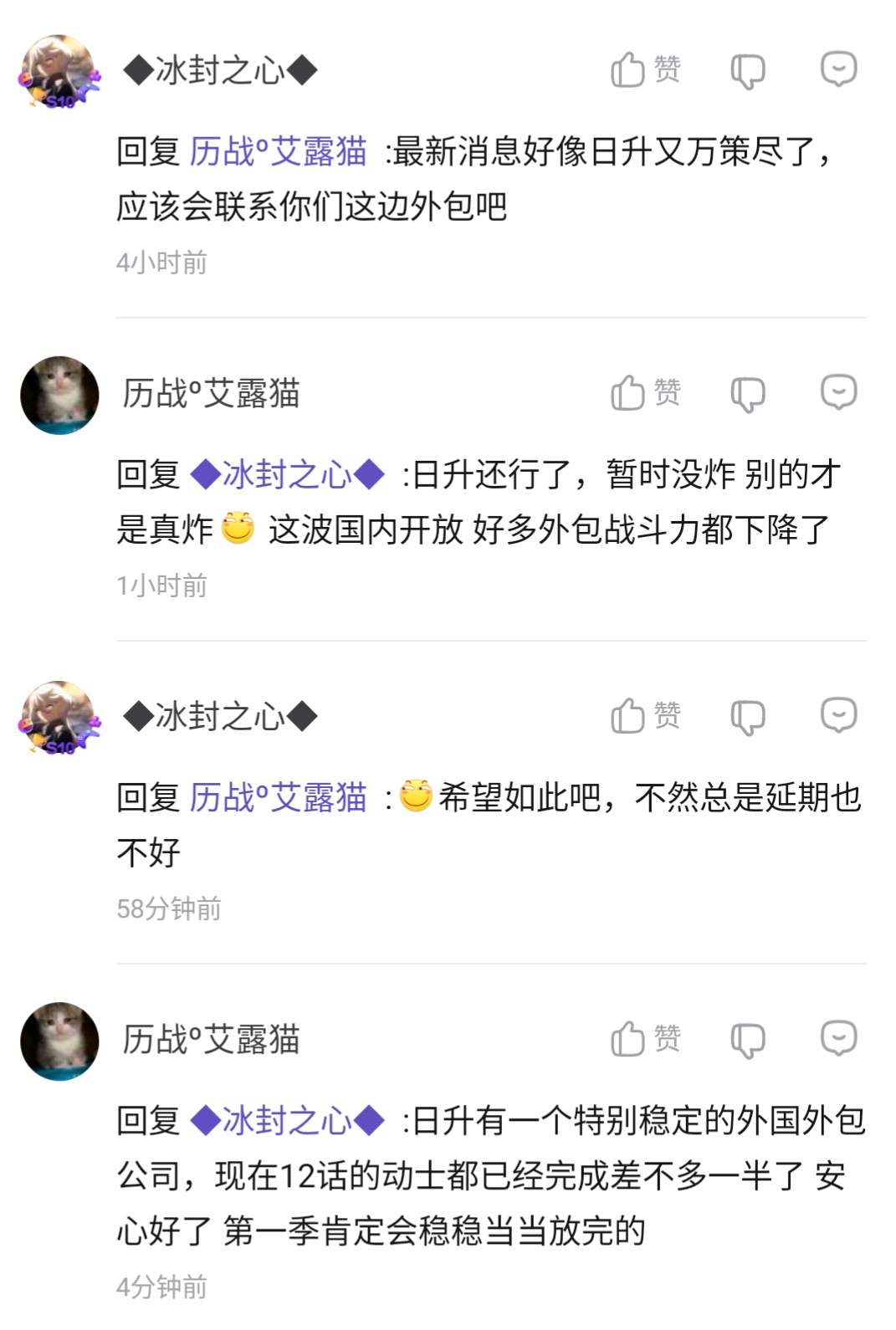Like 冰封之心's comment from 58分钟前
This screenshot has height=1330, width=896.
click(x=645, y=716)
